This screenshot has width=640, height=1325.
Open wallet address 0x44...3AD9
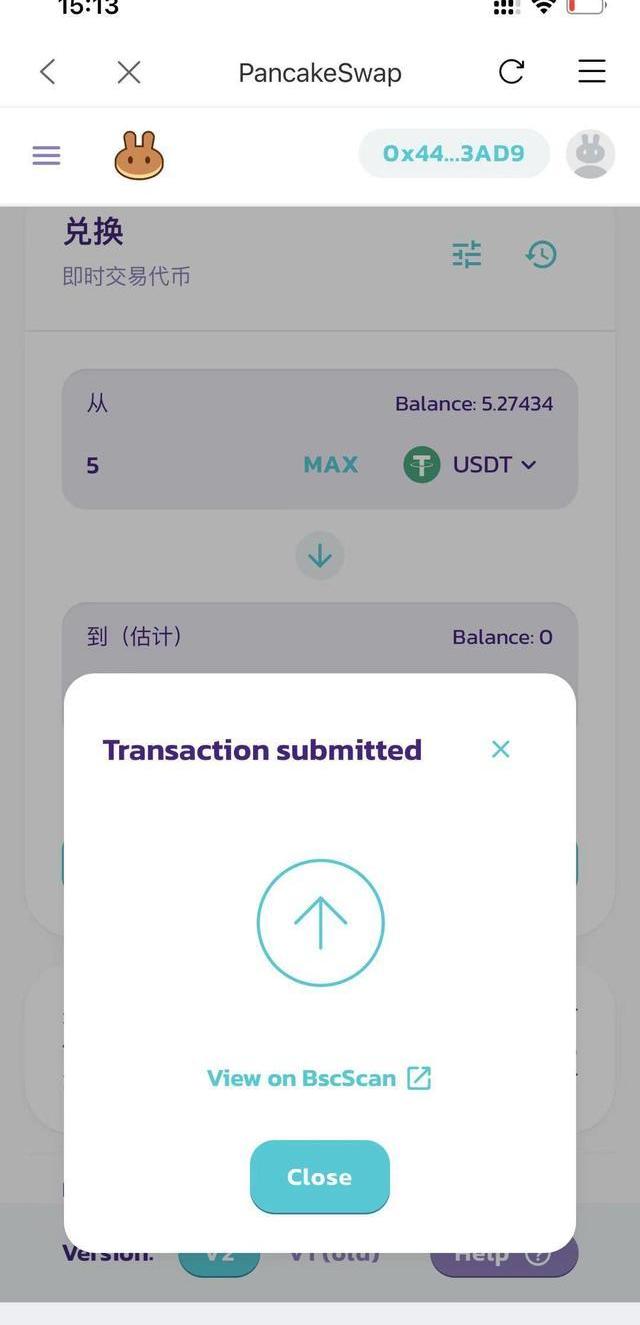(x=454, y=153)
